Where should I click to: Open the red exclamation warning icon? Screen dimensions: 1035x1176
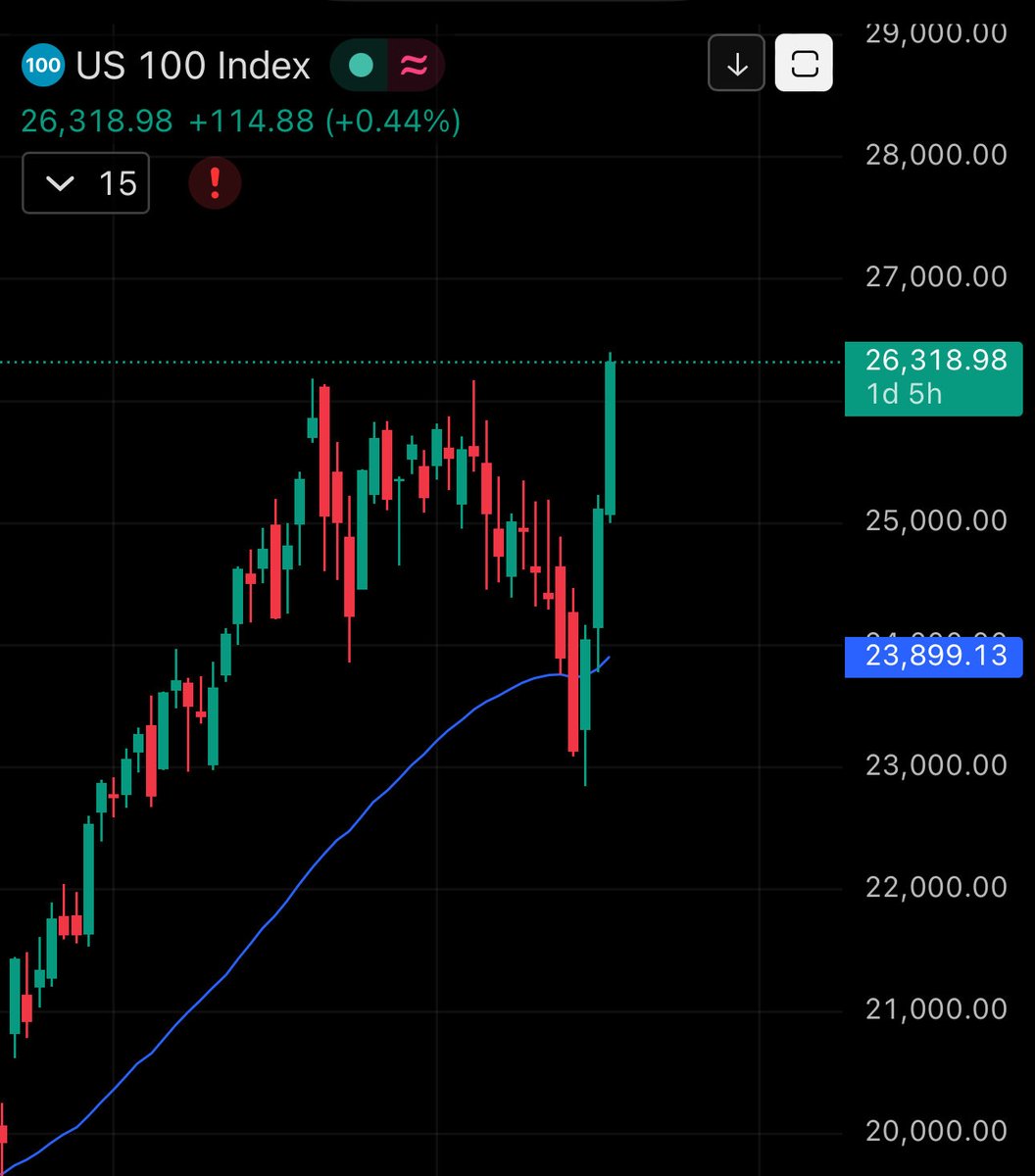coord(214,183)
